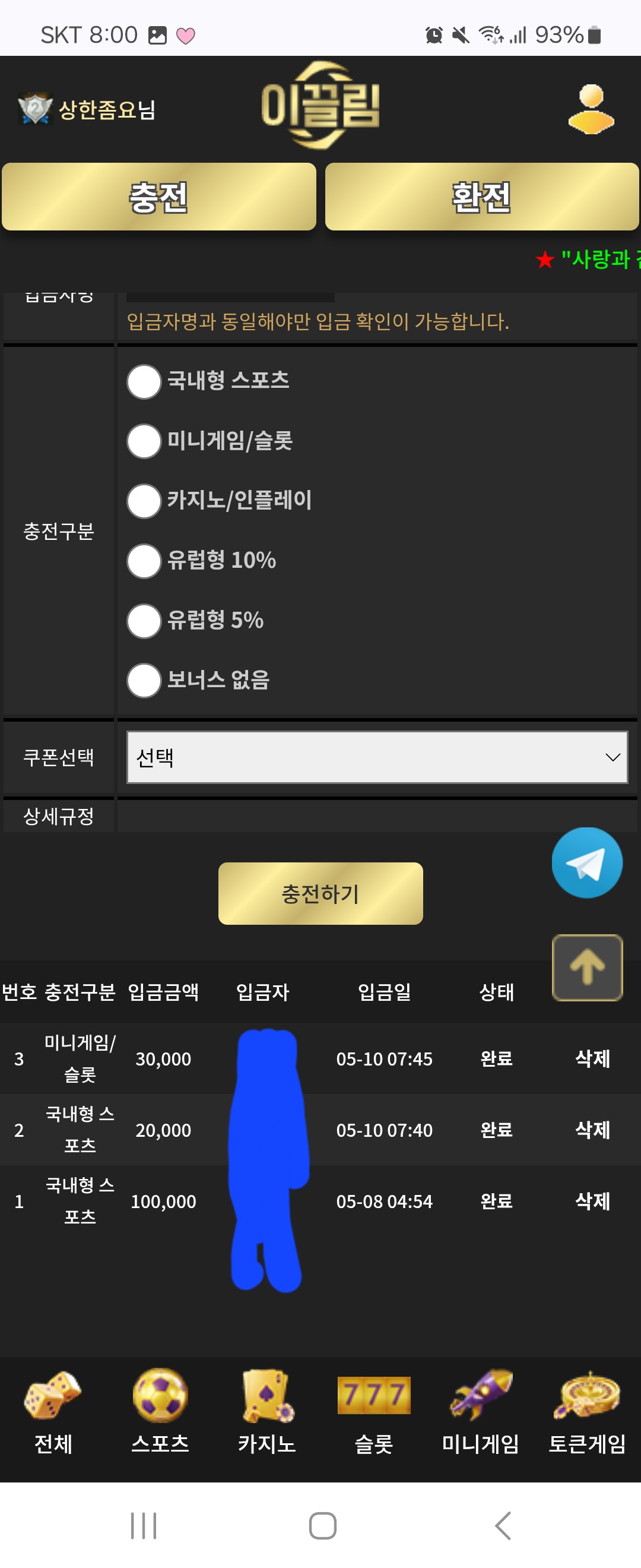The image size is (641, 1568).
Task: Open the 충전 deposit section
Action: coord(158,197)
